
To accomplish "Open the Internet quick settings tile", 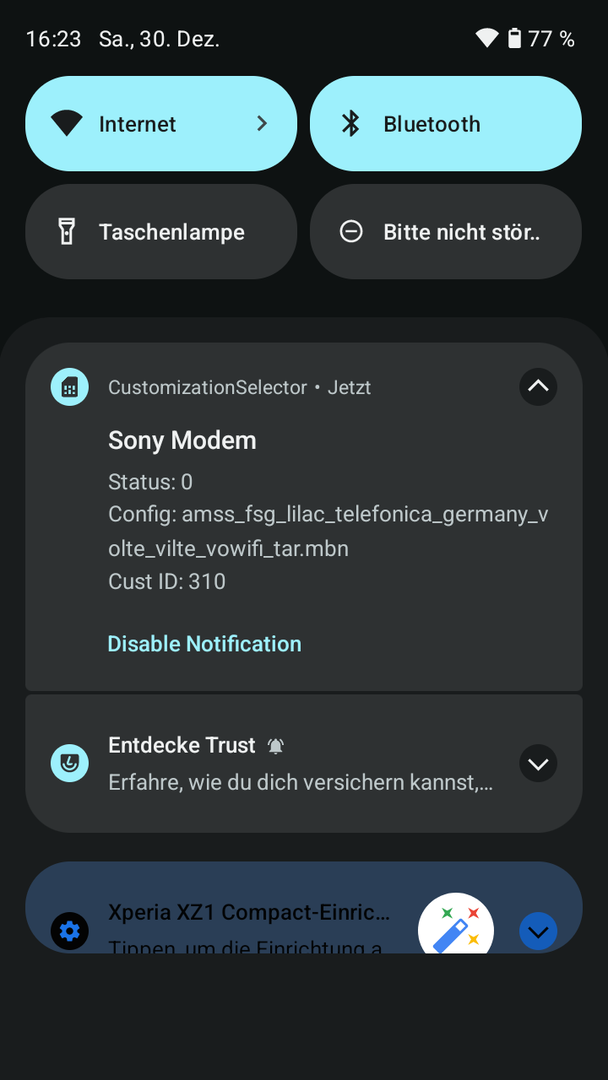I will coord(161,123).
